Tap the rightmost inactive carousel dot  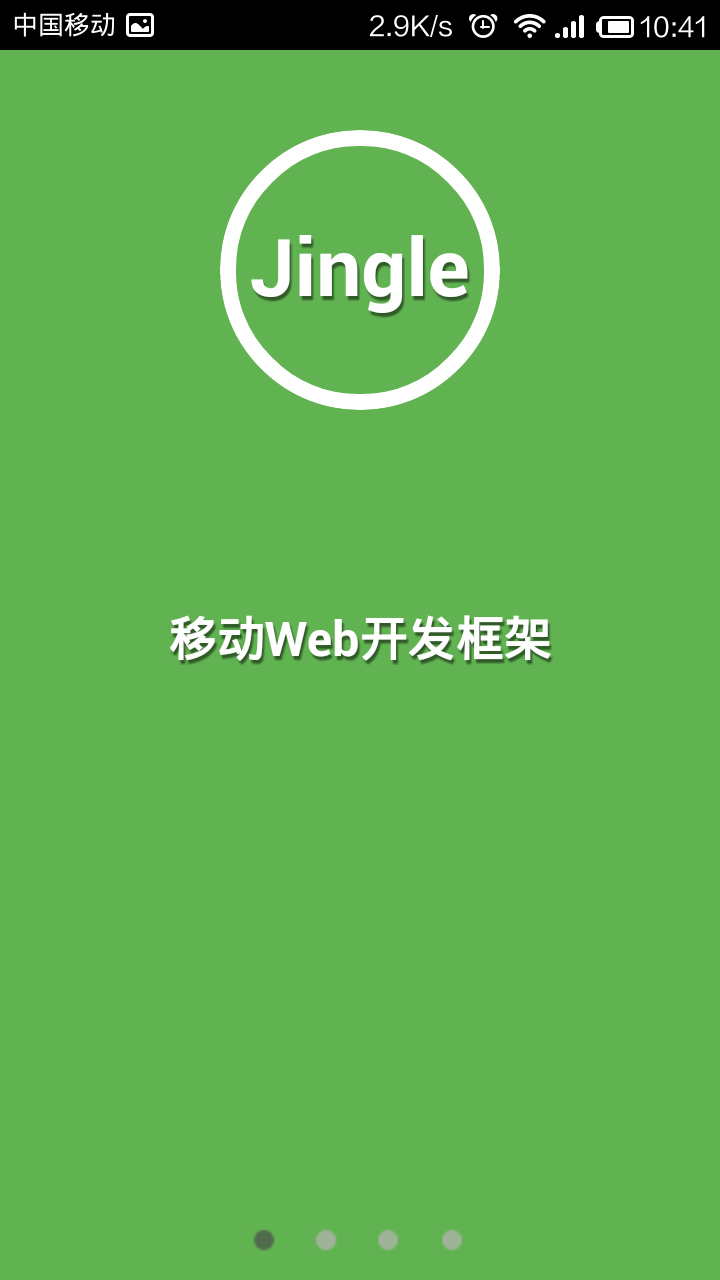point(451,1238)
